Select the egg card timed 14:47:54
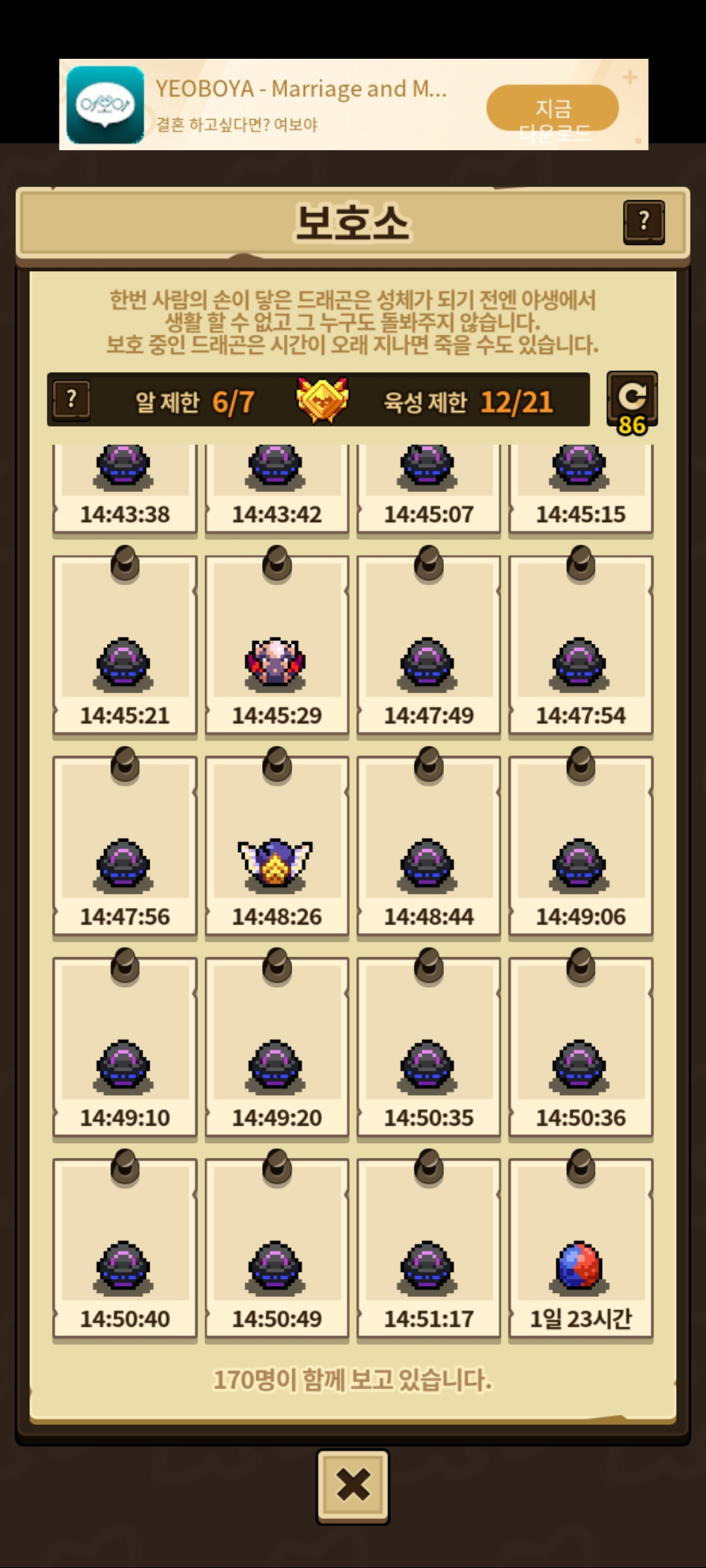706x1568 pixels. pos(580,646)
